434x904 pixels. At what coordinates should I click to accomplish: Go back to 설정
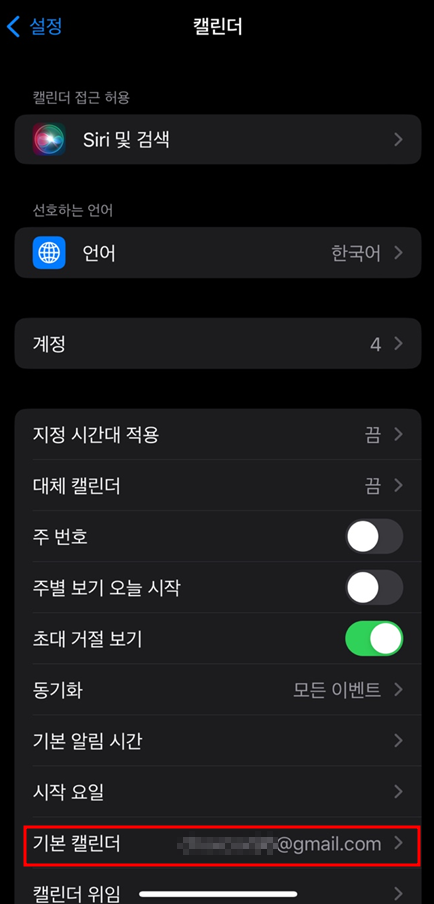coord(33,26)
